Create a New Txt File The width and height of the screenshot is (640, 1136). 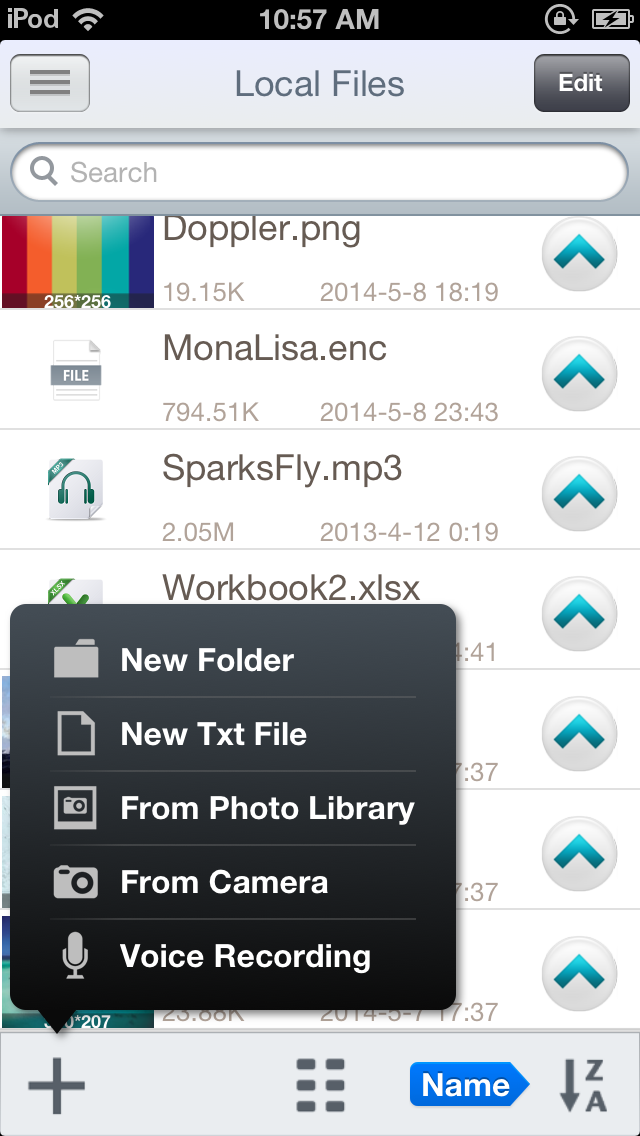[233, 734]
